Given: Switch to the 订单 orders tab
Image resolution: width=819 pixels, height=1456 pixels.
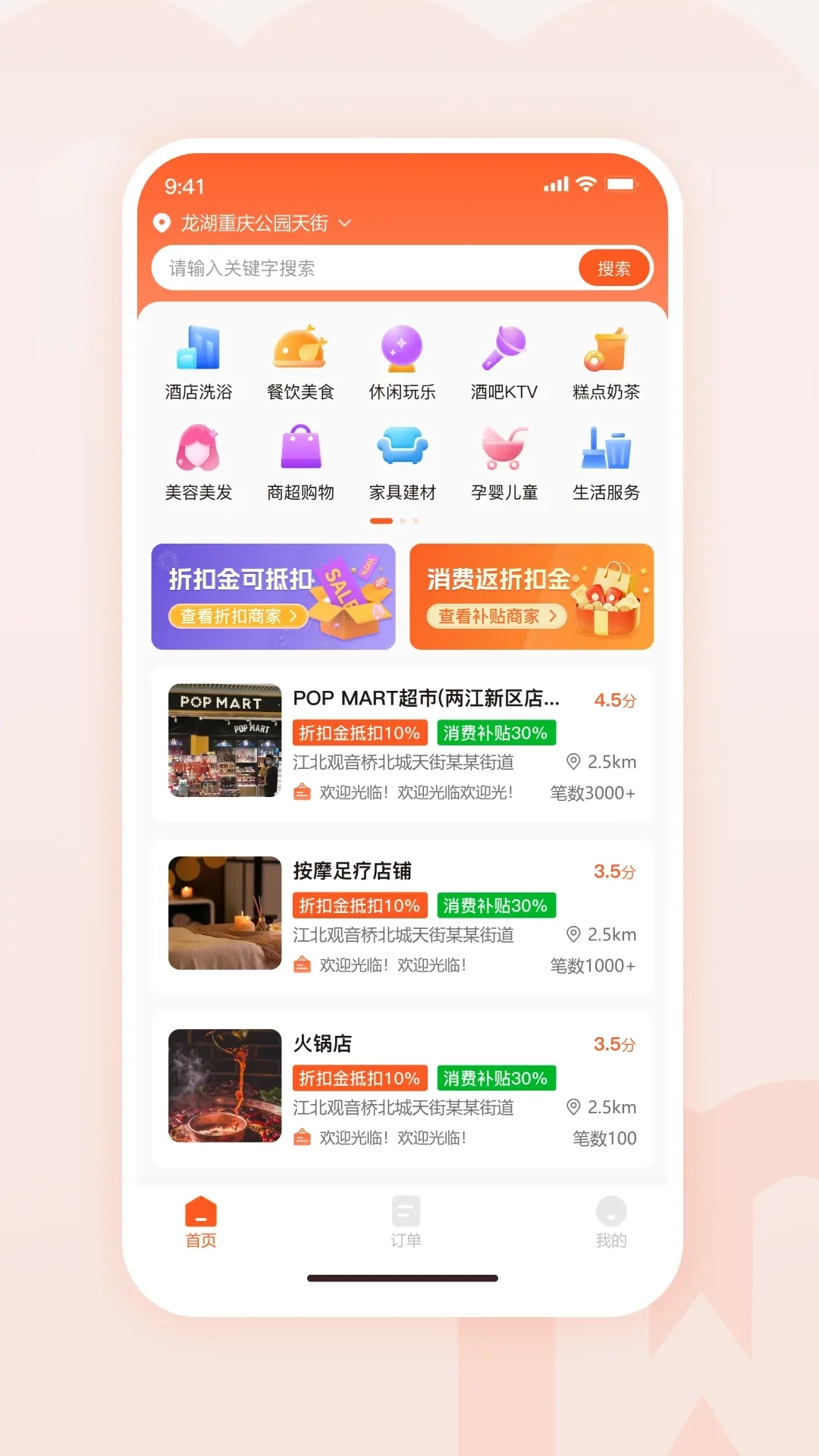Looking at the screenshot, I should 406,1221.
